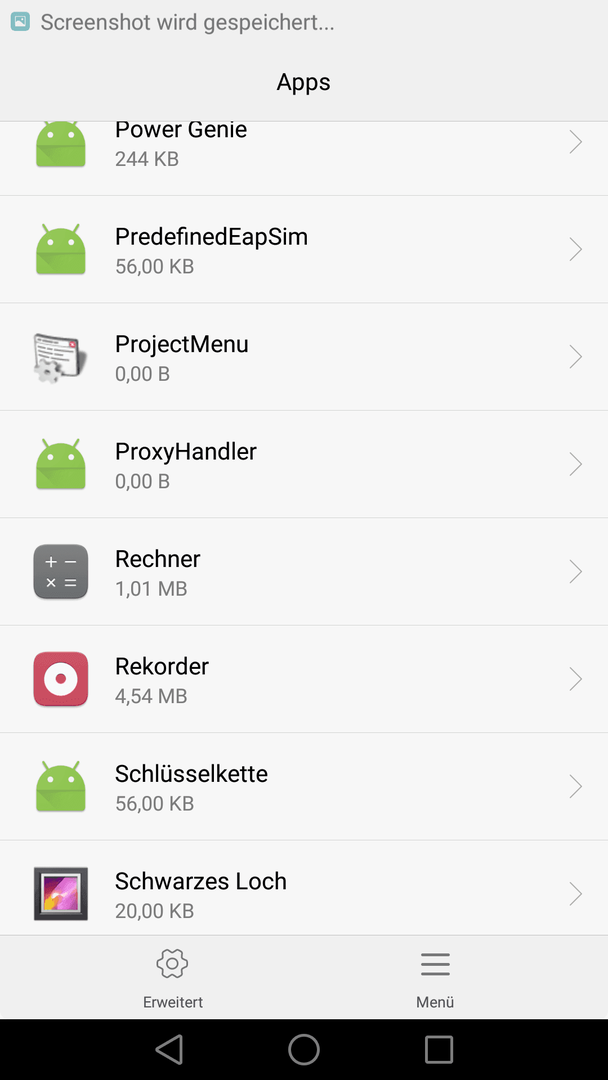The image size is (608, 1080).
Task: Open Schwarzes Loch app details
Action: 304,888
